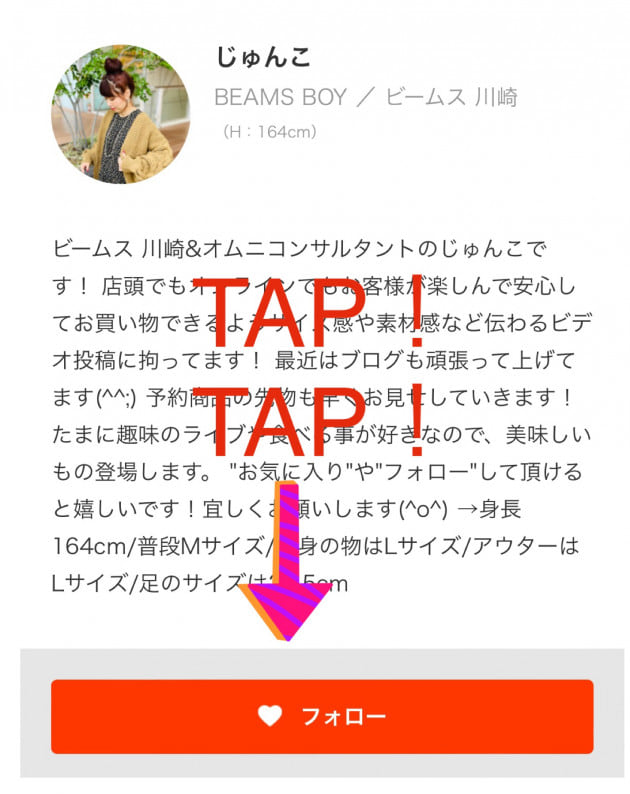
Task: Follow じゅんこ with the フォロー button
Action: click(321, 716)
